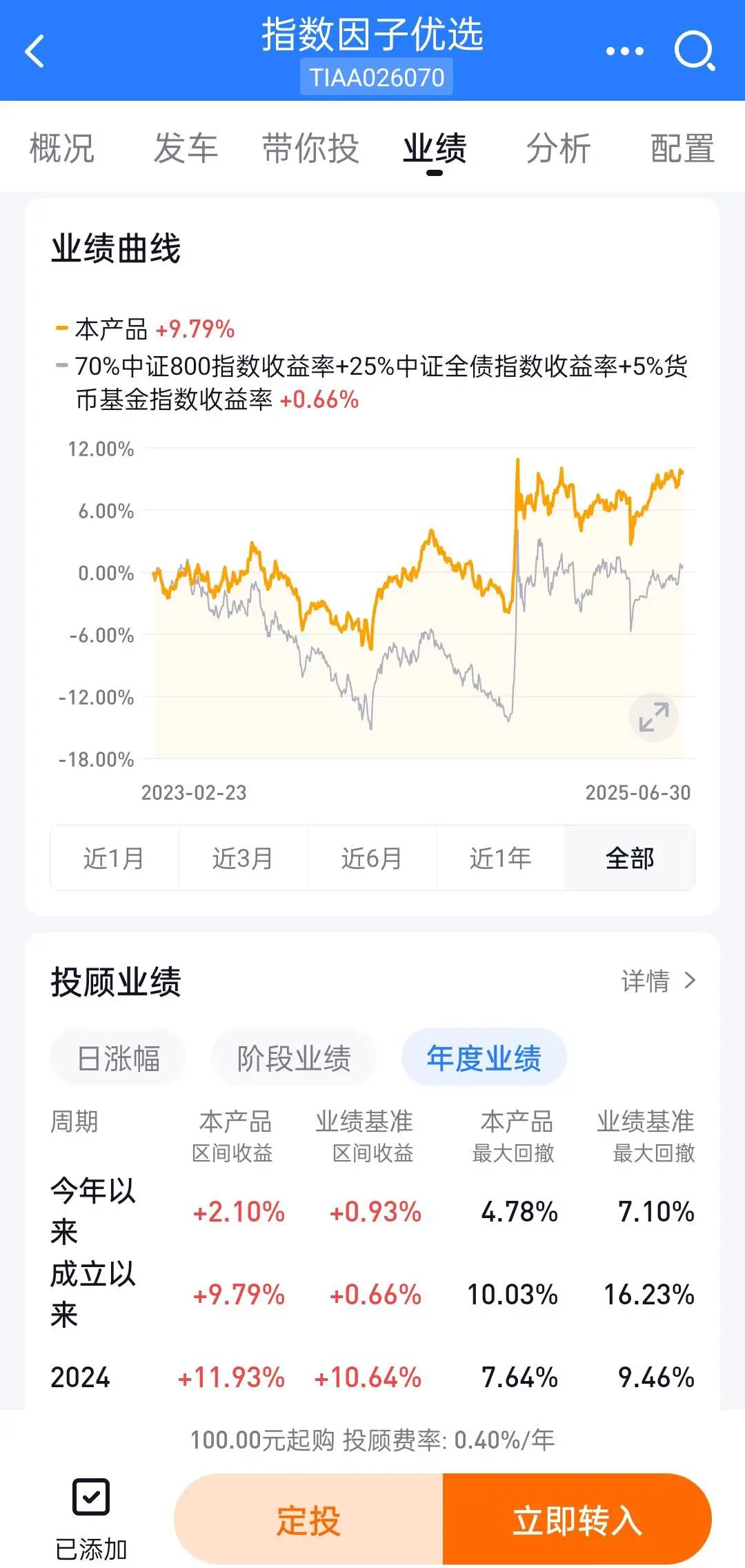Go back using the top-left arrow
Viewport: 745px width, 1568px height.
34,52
